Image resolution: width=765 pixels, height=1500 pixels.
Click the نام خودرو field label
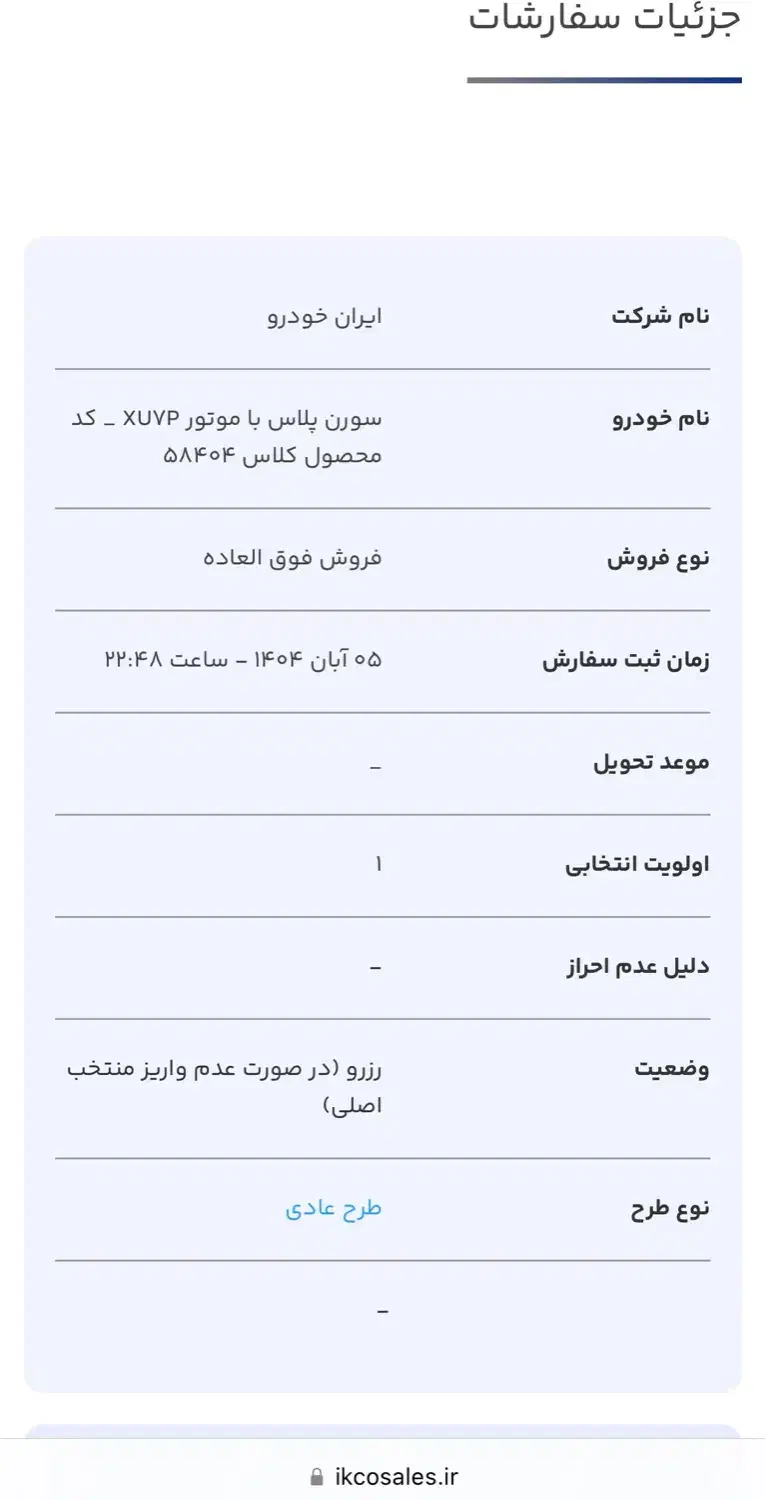[663, 418]
